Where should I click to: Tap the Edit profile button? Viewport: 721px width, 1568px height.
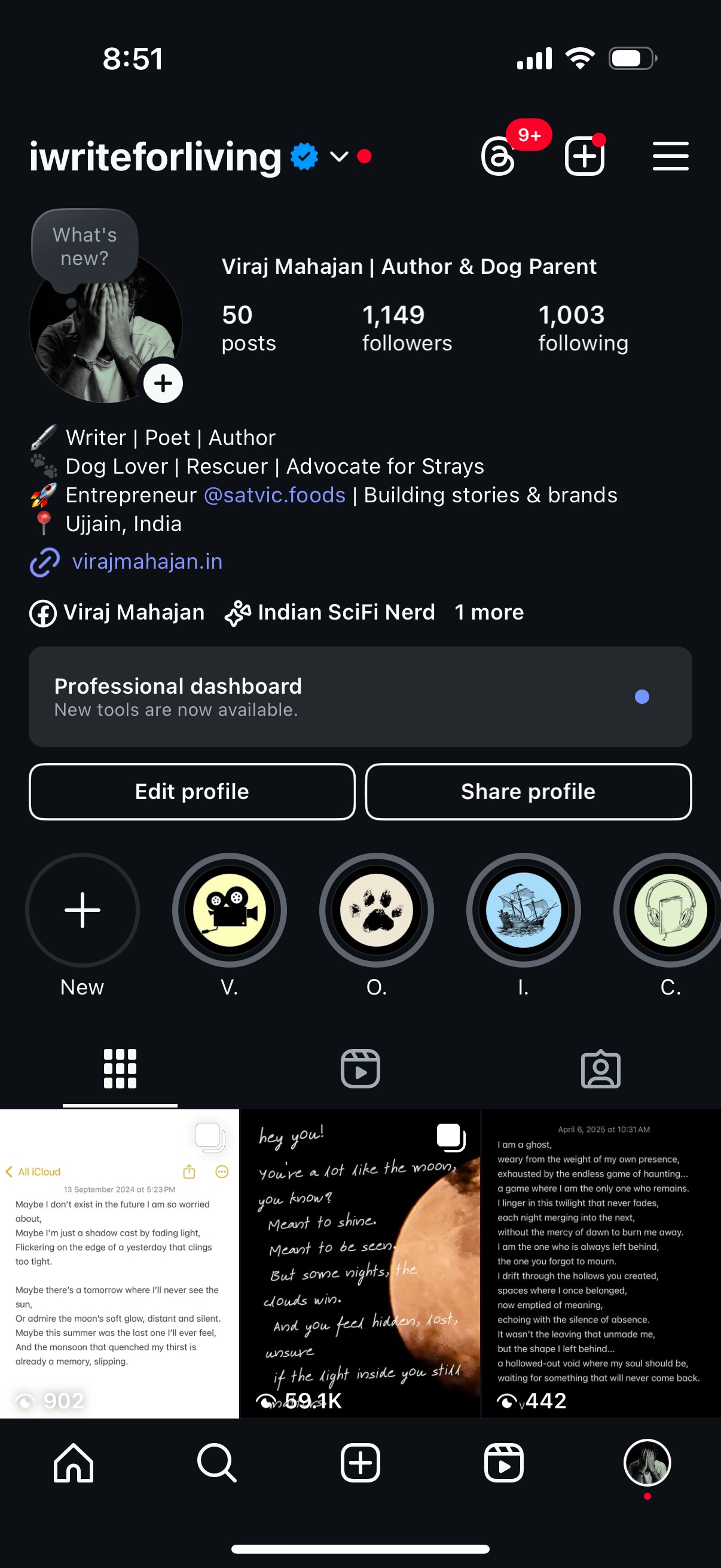192,791
